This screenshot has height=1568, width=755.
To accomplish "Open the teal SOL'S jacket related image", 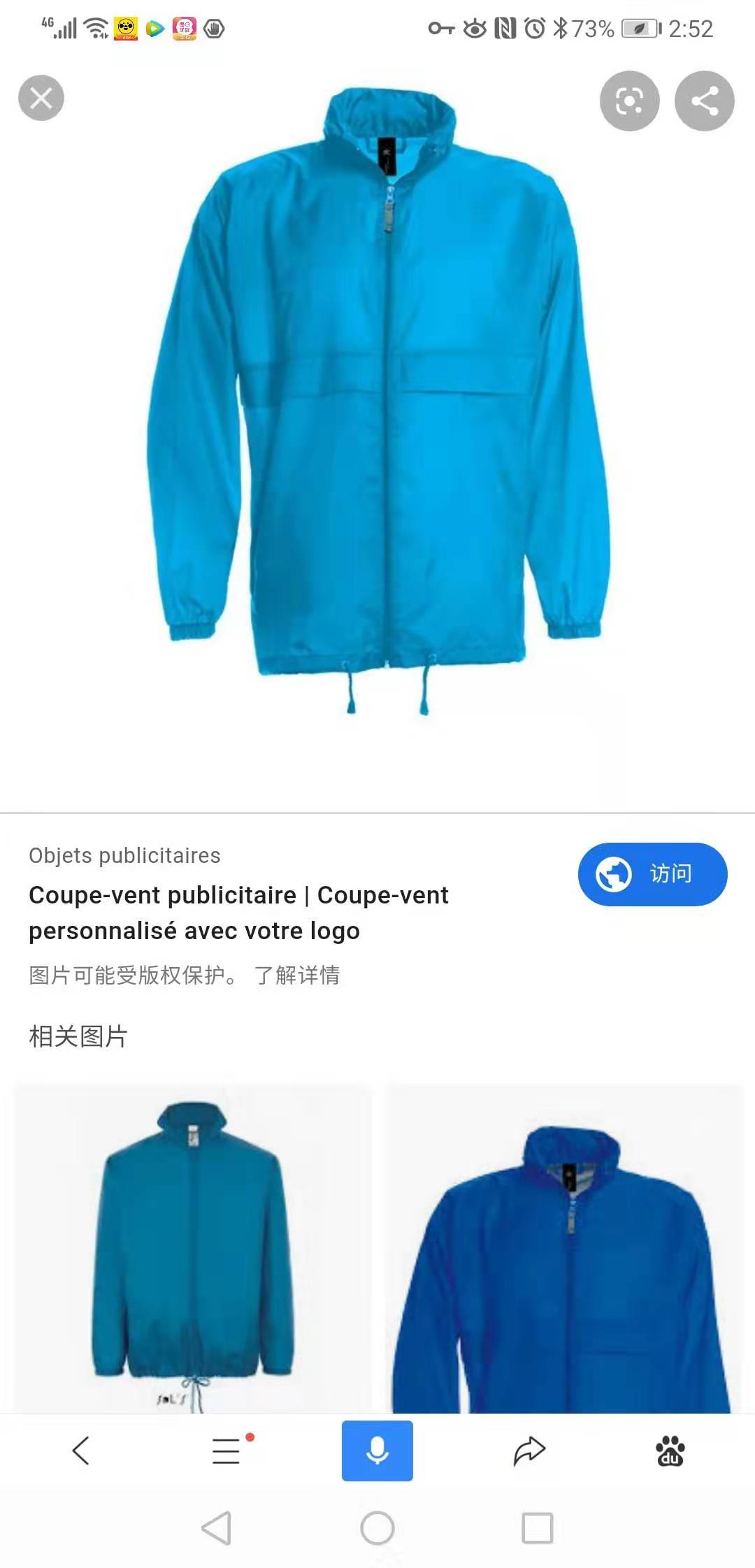I will [x=193, y=1251].
